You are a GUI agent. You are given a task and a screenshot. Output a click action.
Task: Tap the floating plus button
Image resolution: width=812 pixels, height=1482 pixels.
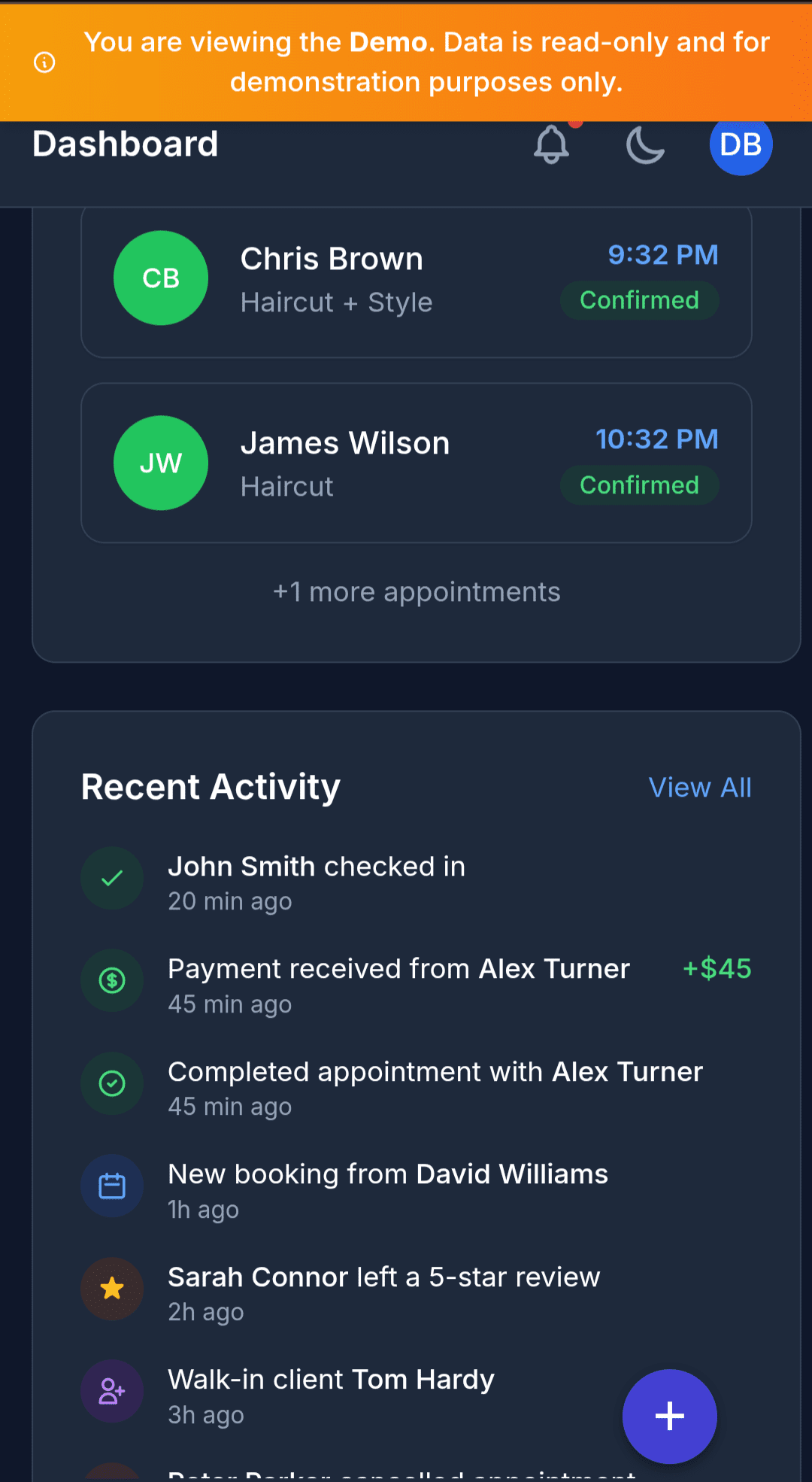pyautogui.click(x=669, y=1416)
